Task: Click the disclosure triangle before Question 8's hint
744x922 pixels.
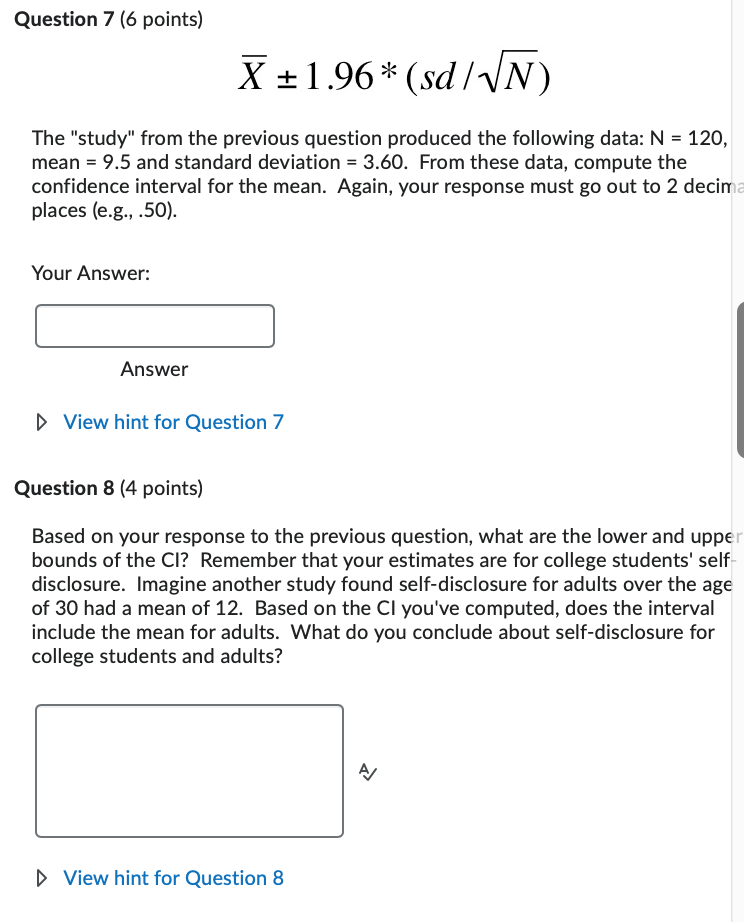Action: tap(41, 878)
